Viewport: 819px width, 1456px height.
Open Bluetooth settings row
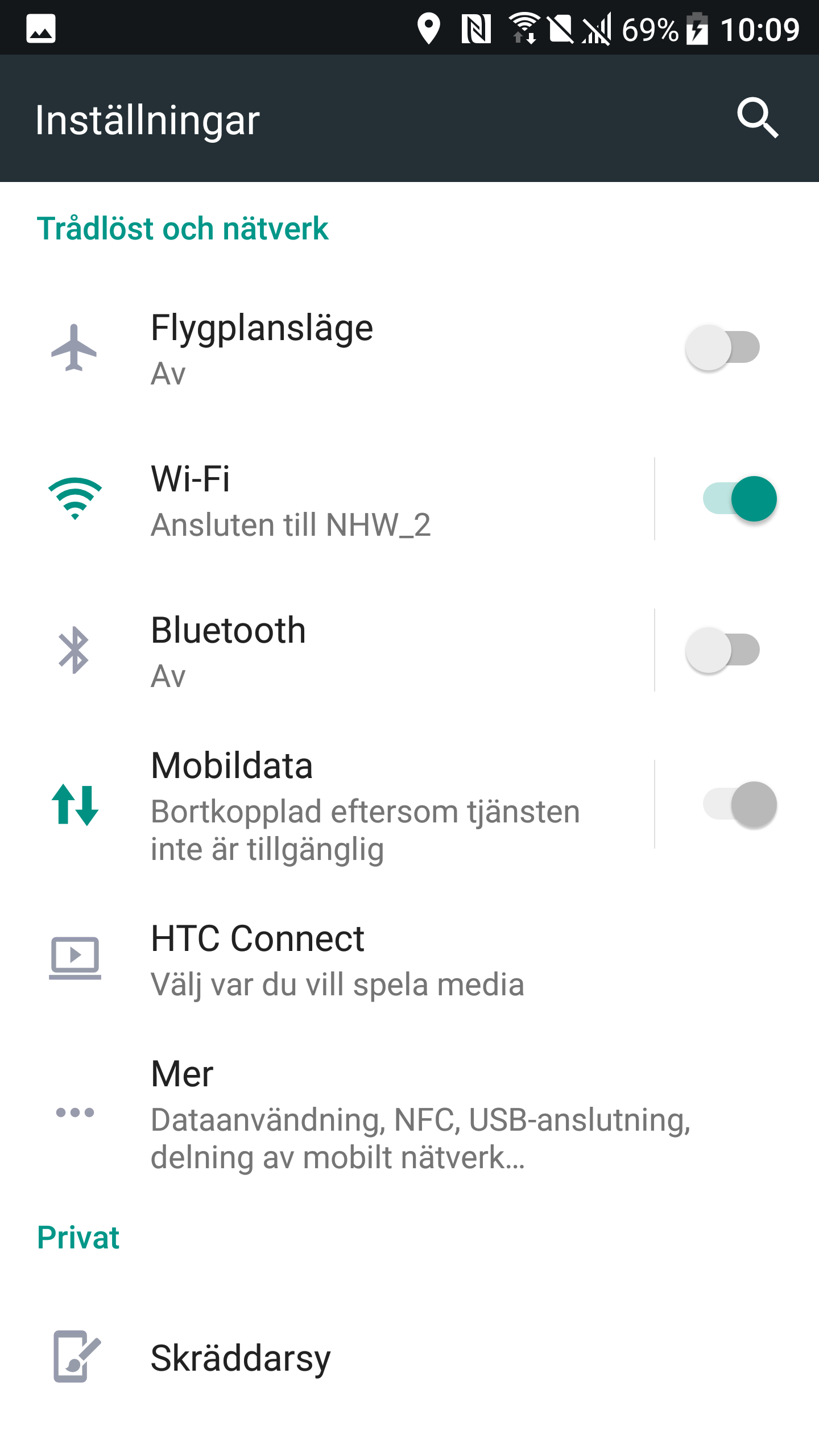point(341,650)
